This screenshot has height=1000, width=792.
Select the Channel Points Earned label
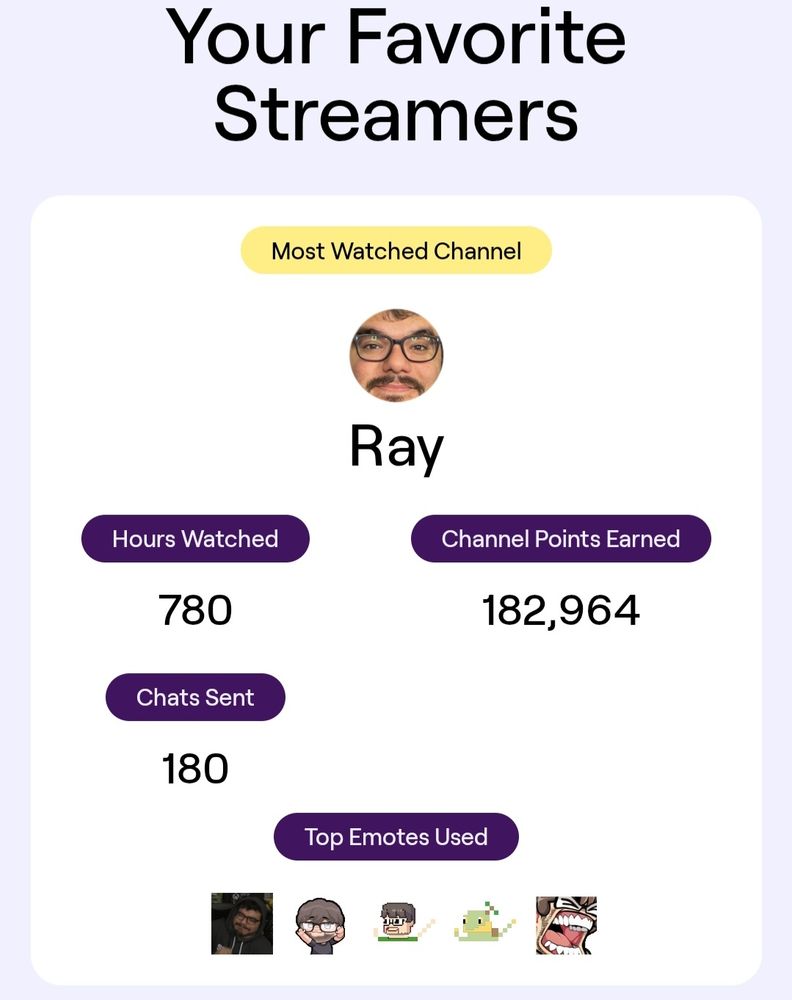561,538
